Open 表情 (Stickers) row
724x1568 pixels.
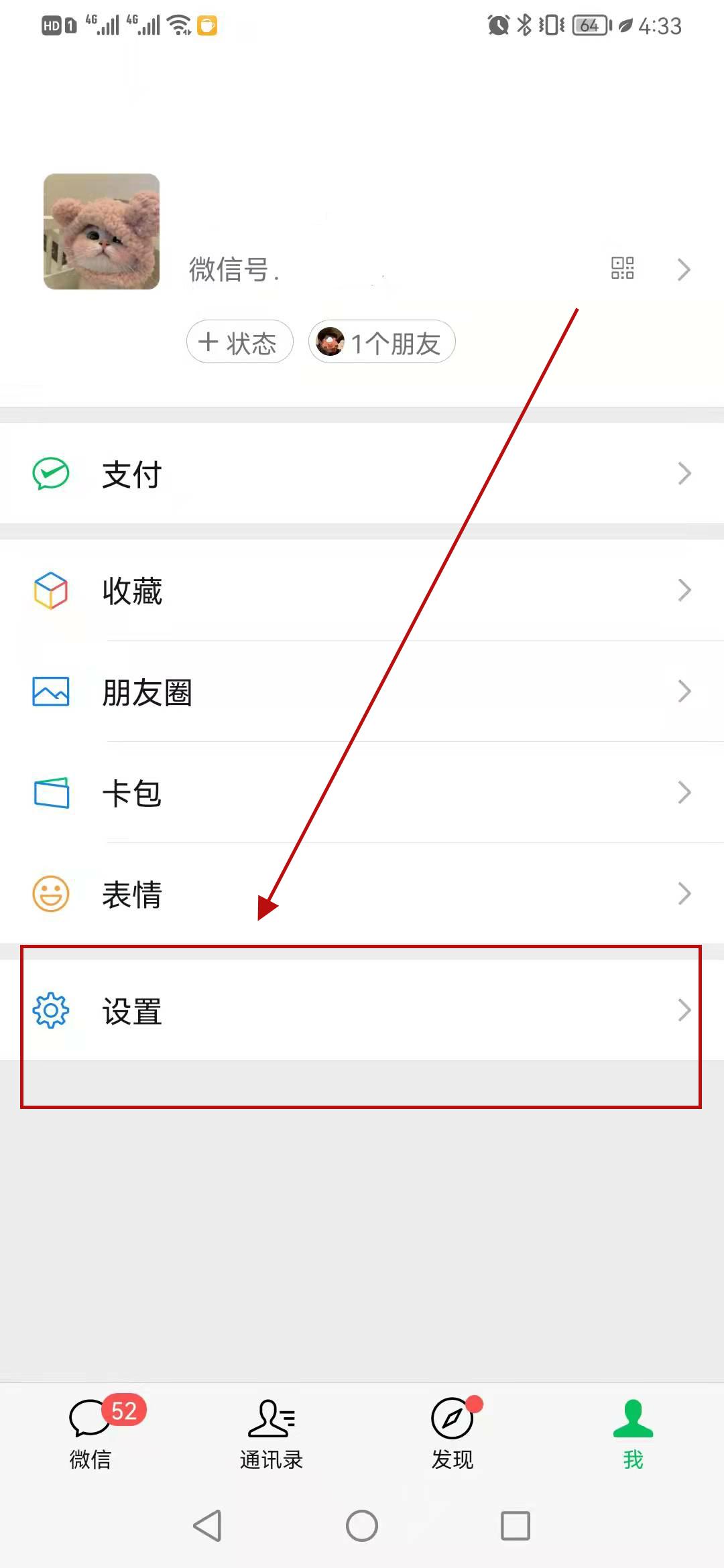click(362, 894)
